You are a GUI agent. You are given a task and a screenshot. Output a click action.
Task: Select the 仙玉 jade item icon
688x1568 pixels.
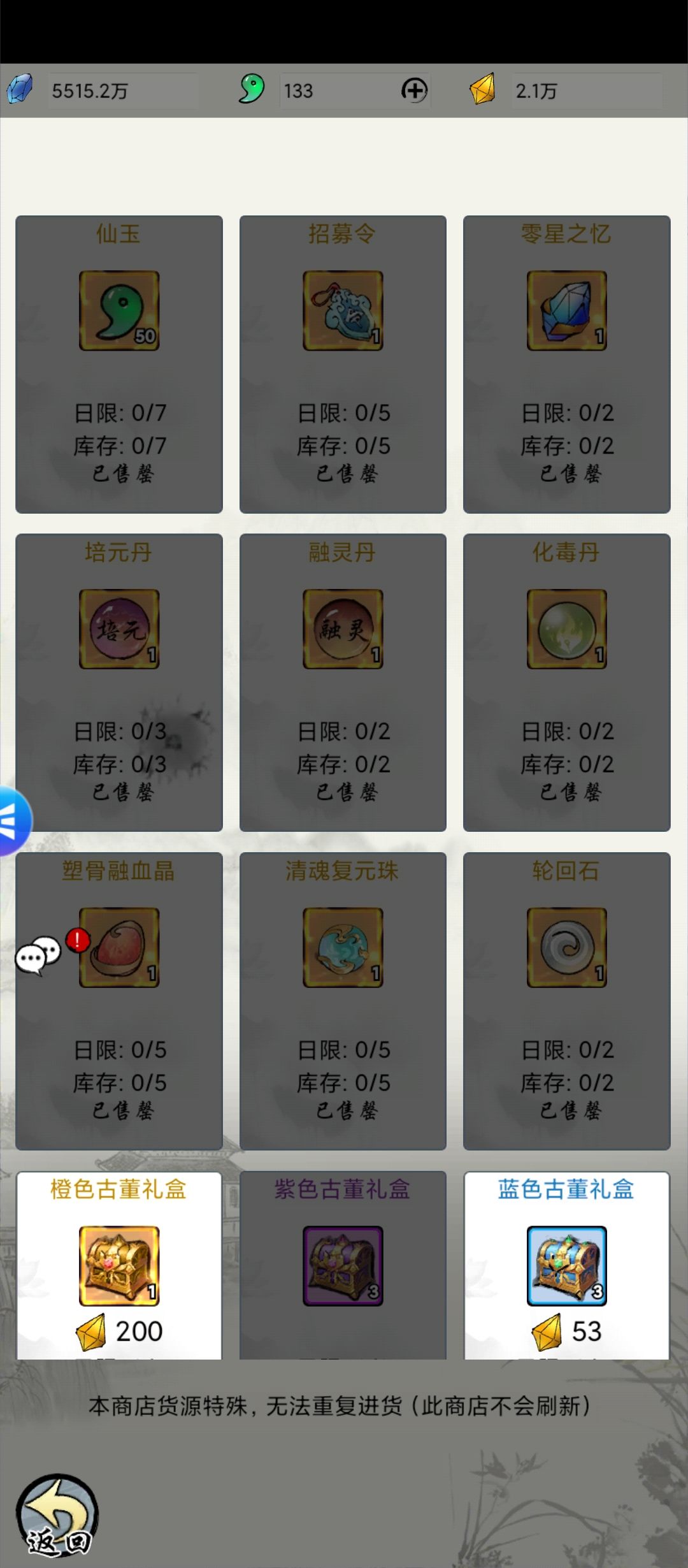119,310
